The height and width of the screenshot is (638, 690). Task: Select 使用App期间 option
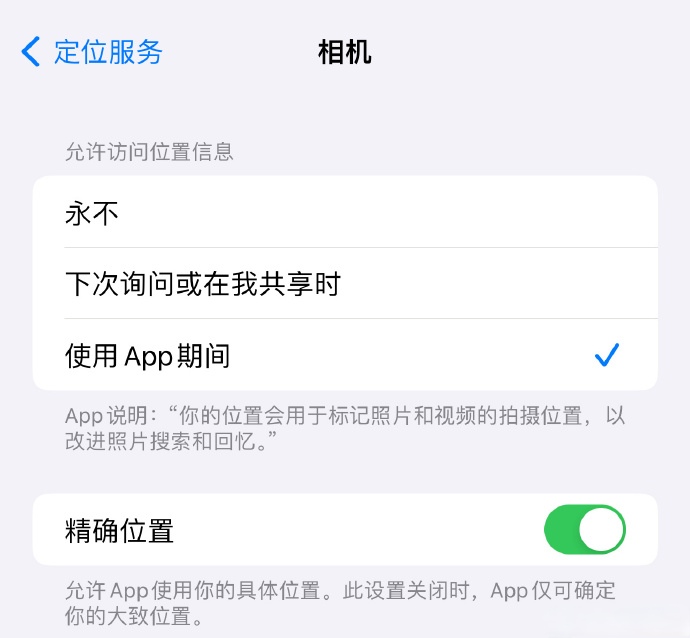tap(345, 355)
